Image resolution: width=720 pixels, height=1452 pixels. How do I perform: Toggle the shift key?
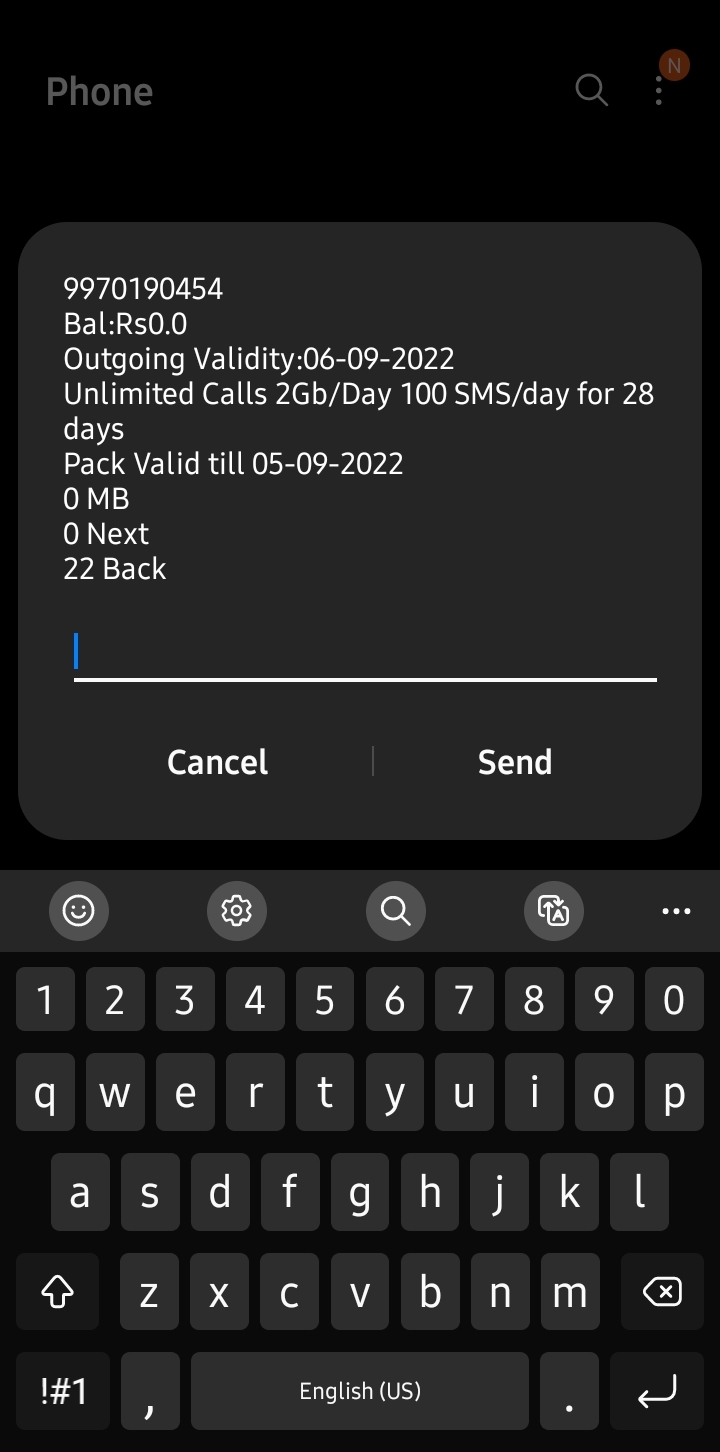[x=58, y=1292]
